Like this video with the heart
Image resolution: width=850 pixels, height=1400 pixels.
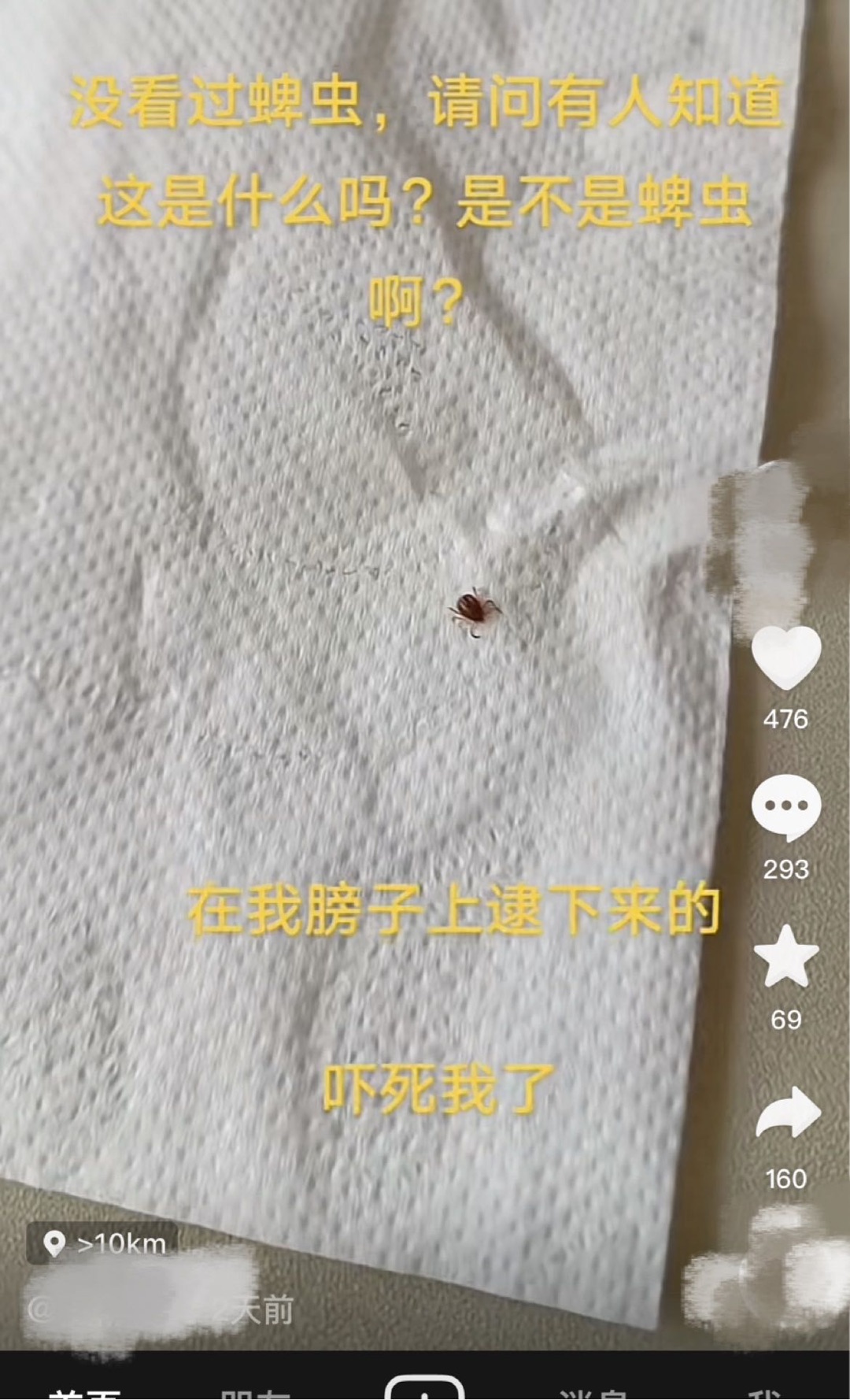(785, 657)
